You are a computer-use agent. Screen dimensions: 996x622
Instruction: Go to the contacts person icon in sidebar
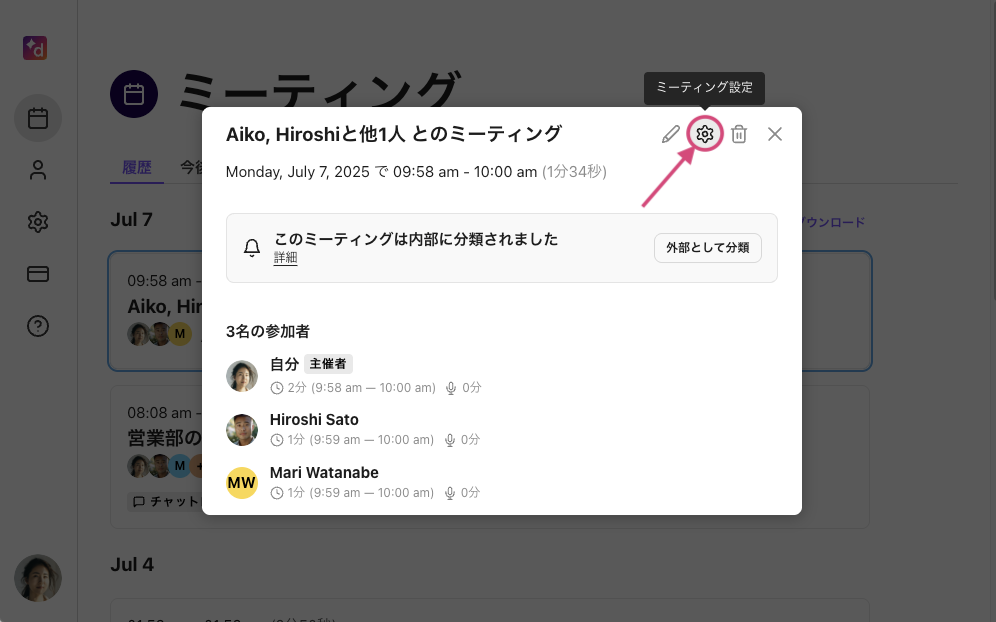click(38, 170)
